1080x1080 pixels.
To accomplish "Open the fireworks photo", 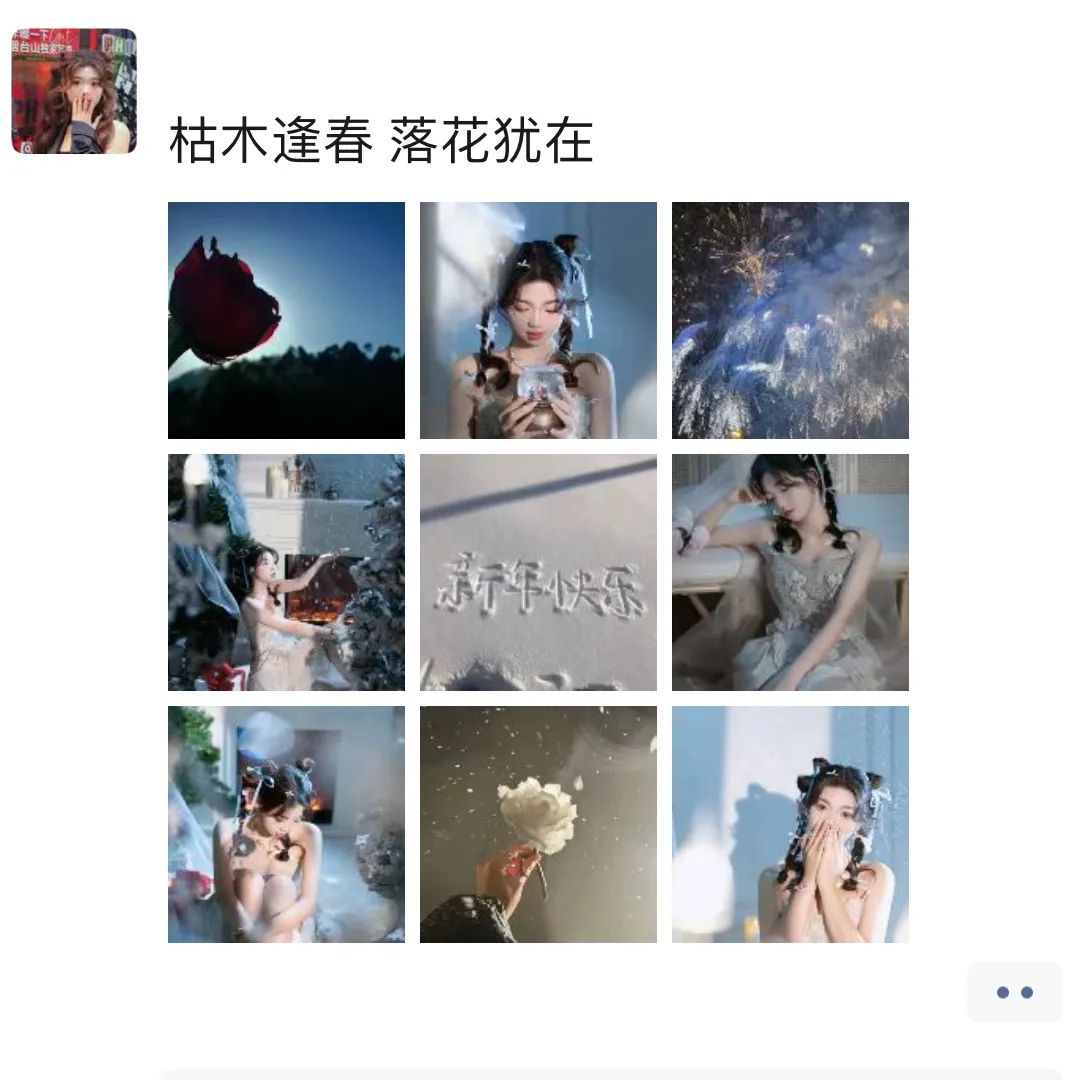I will (x=790, y=320).
